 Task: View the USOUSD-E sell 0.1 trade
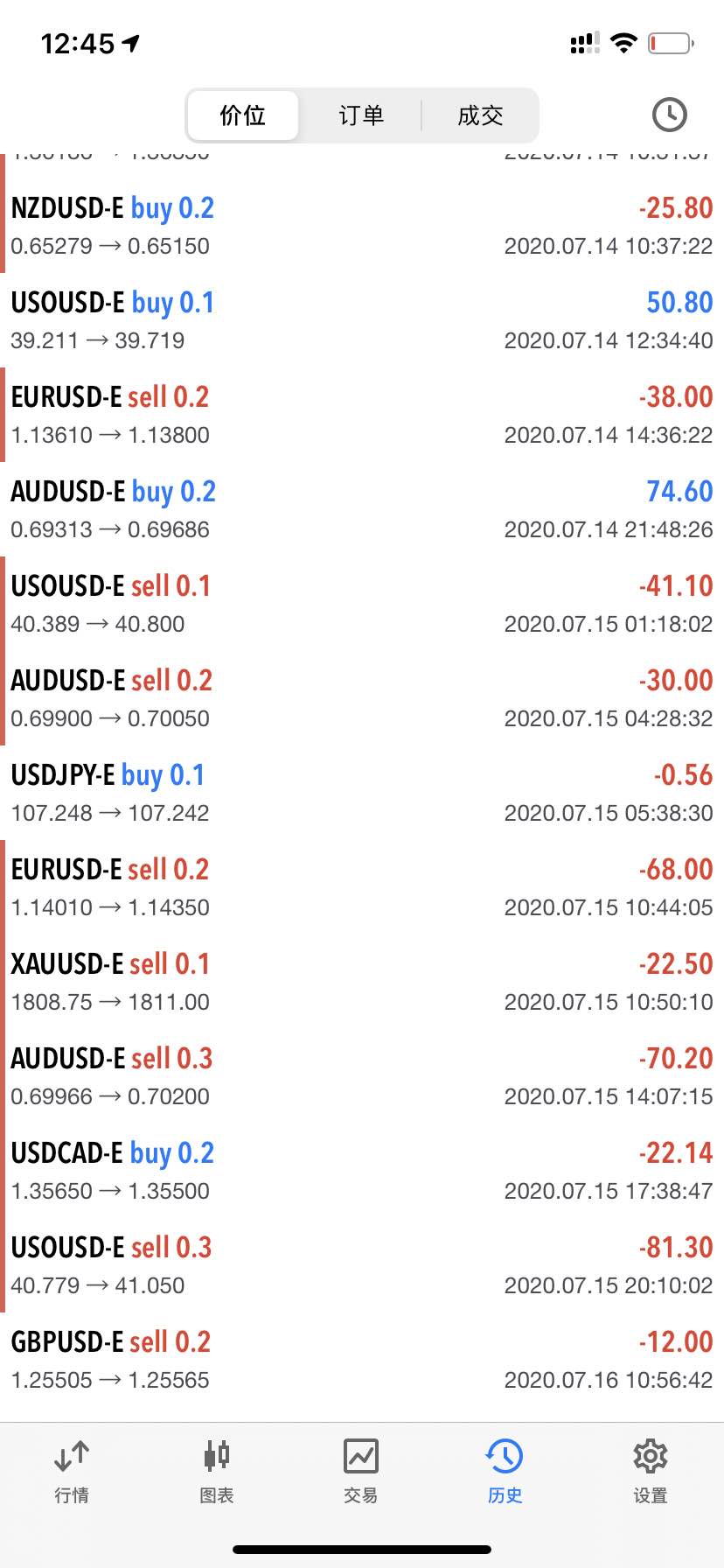[x=362, y=604]
